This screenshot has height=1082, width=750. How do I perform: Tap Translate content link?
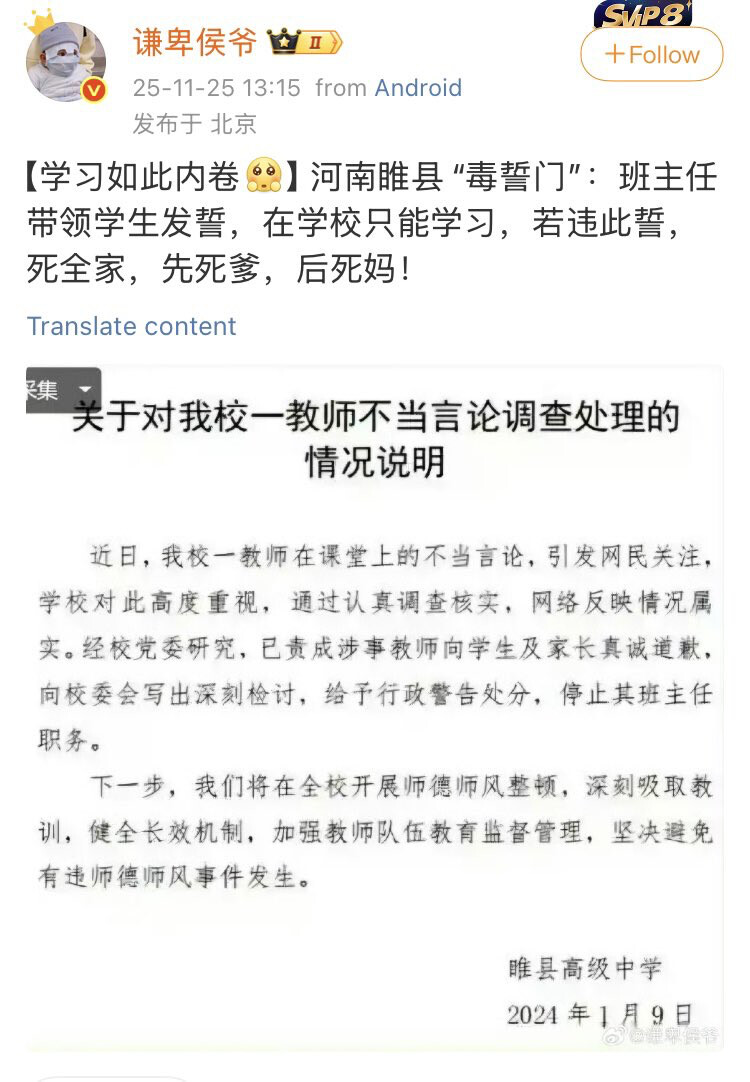(131, 326)
